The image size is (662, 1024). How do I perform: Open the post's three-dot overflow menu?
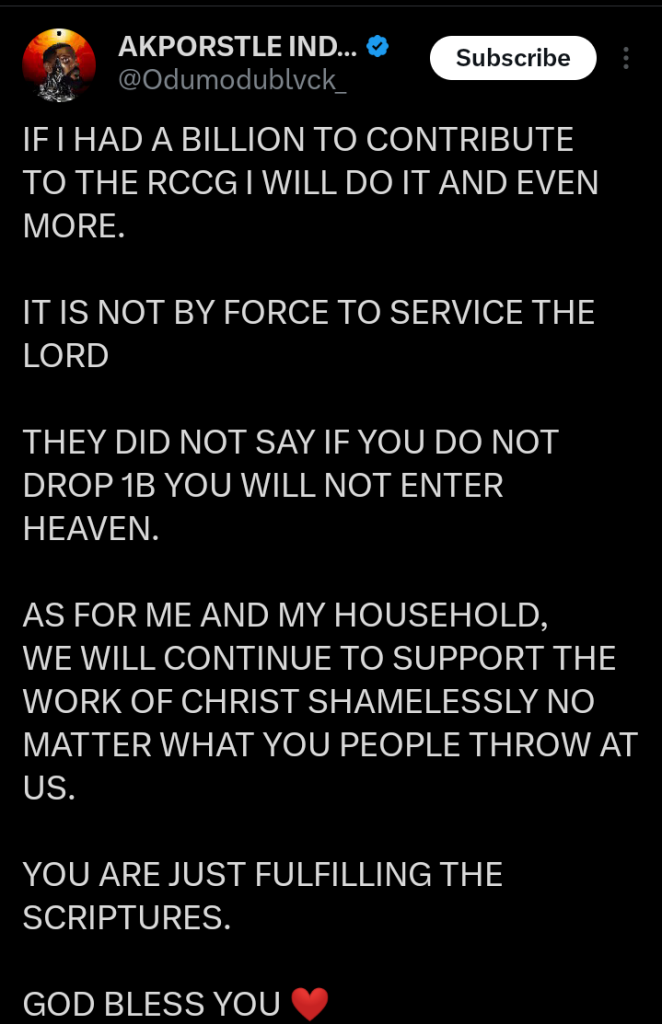627,58
